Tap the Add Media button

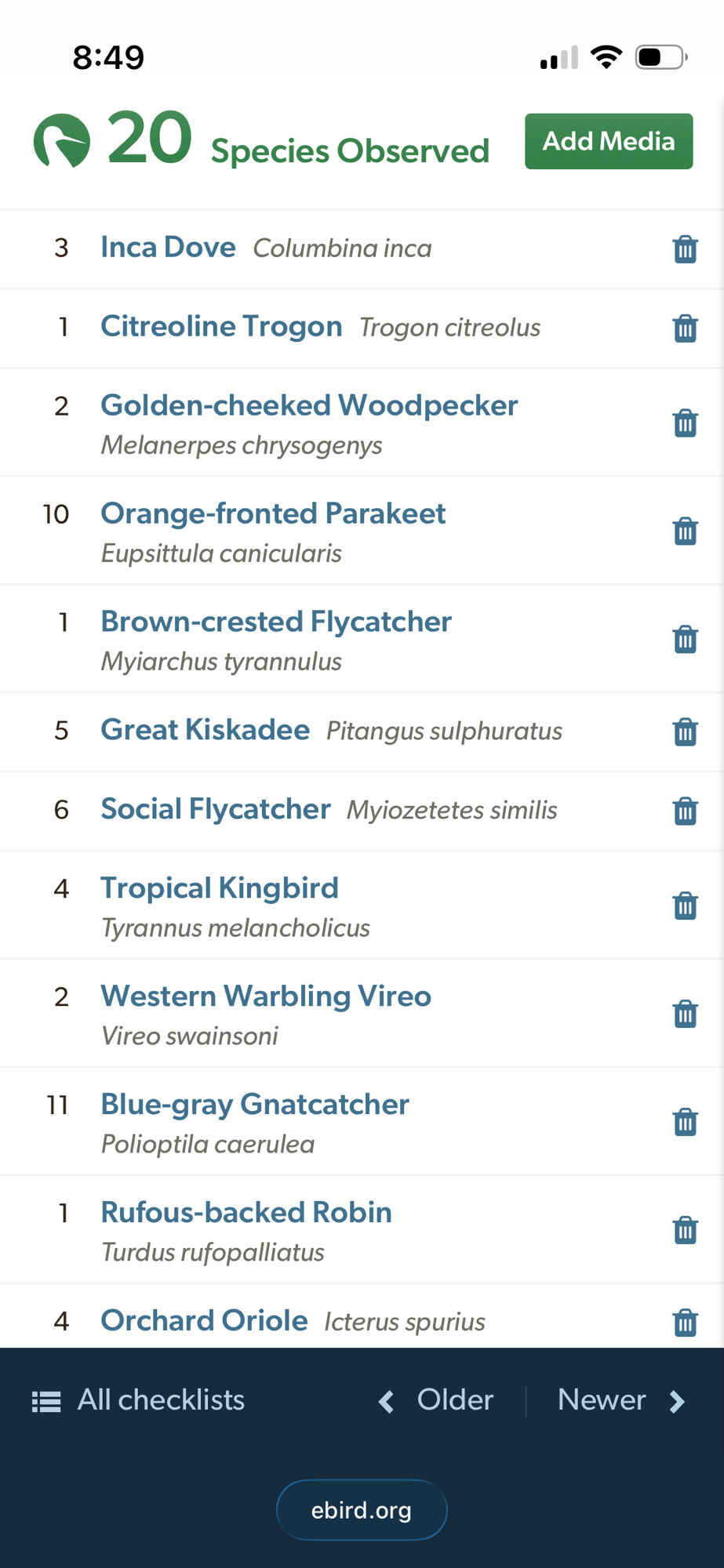point(608,141)
